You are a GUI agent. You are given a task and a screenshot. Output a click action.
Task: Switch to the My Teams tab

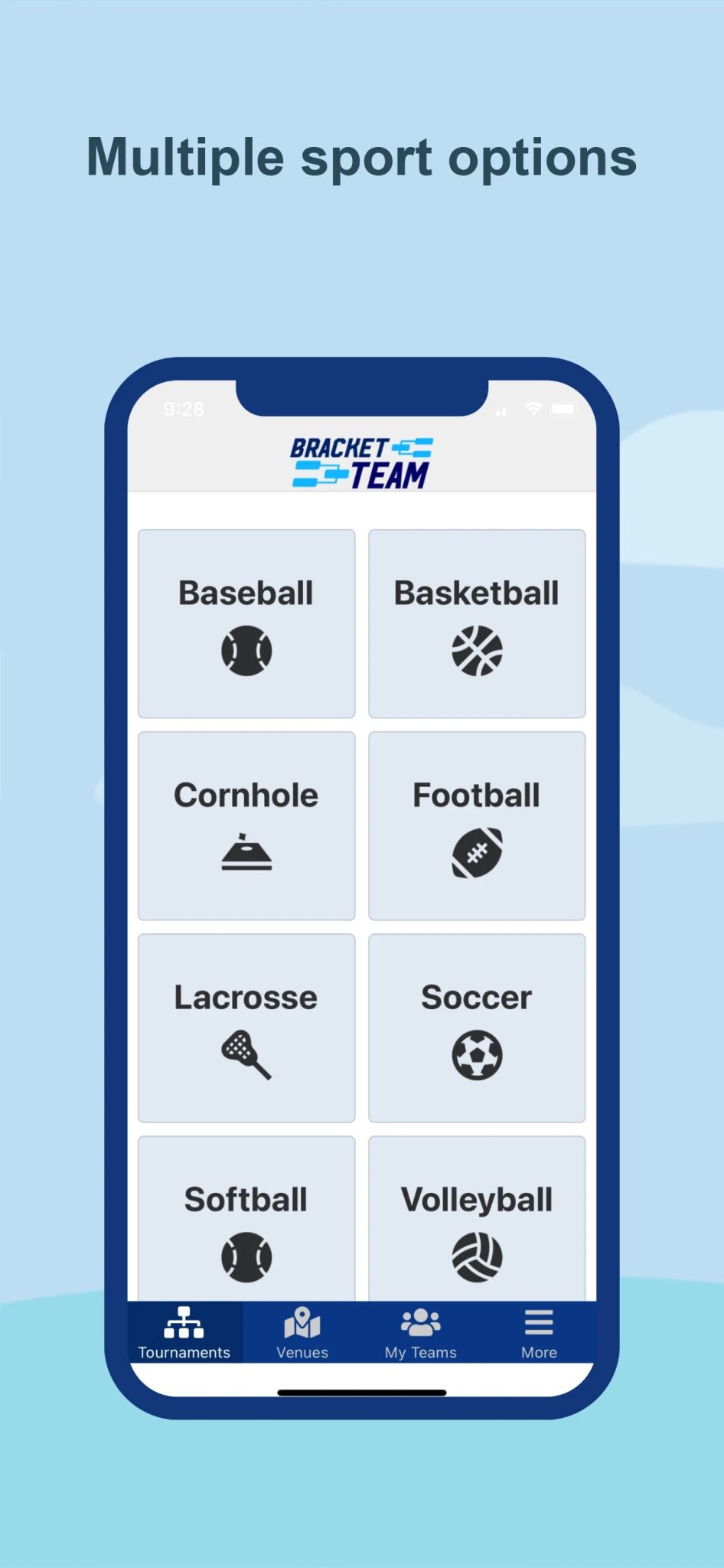(420, 1332)
